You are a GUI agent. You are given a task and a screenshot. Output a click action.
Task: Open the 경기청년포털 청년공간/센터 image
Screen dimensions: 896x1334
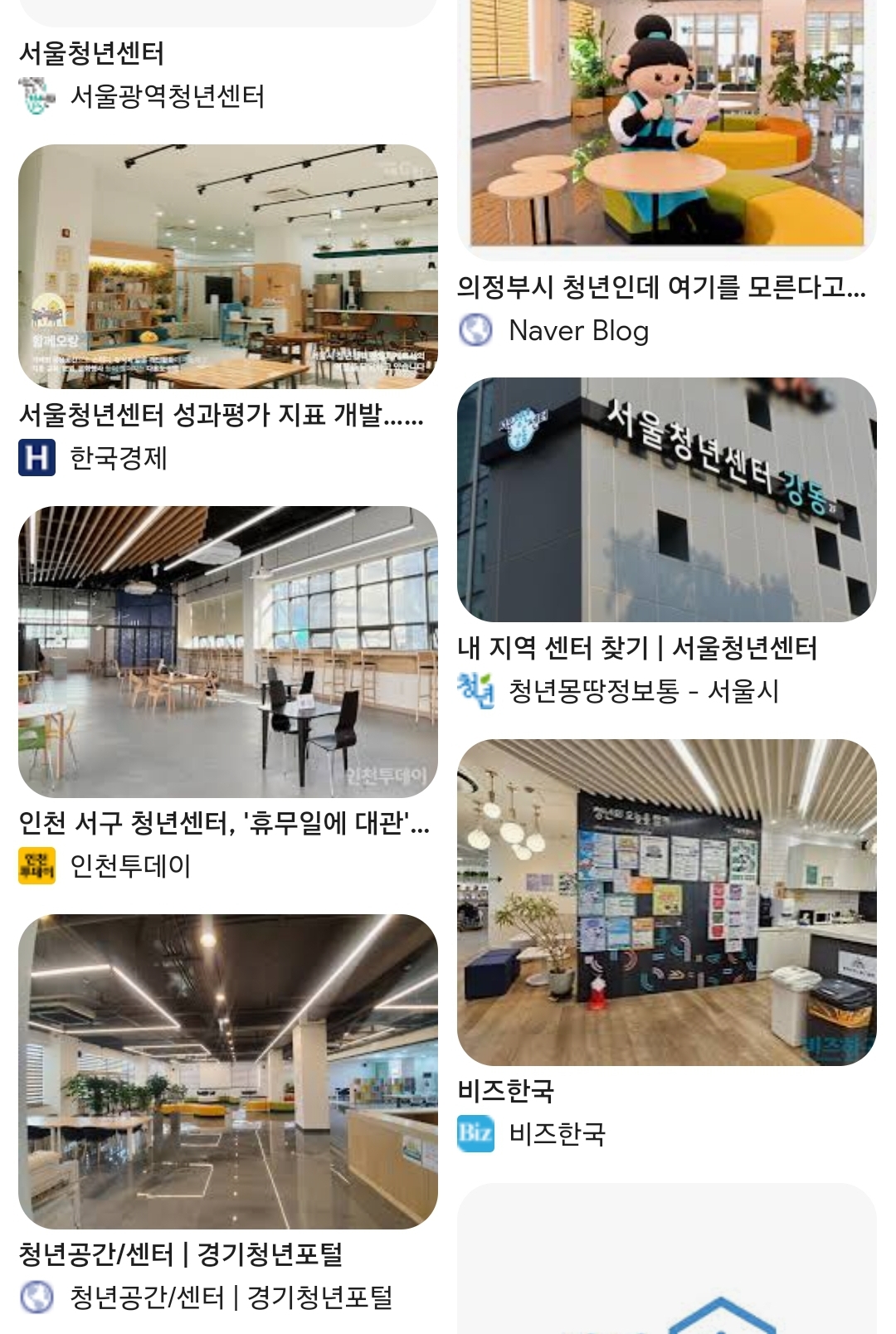click(227, 1071)
